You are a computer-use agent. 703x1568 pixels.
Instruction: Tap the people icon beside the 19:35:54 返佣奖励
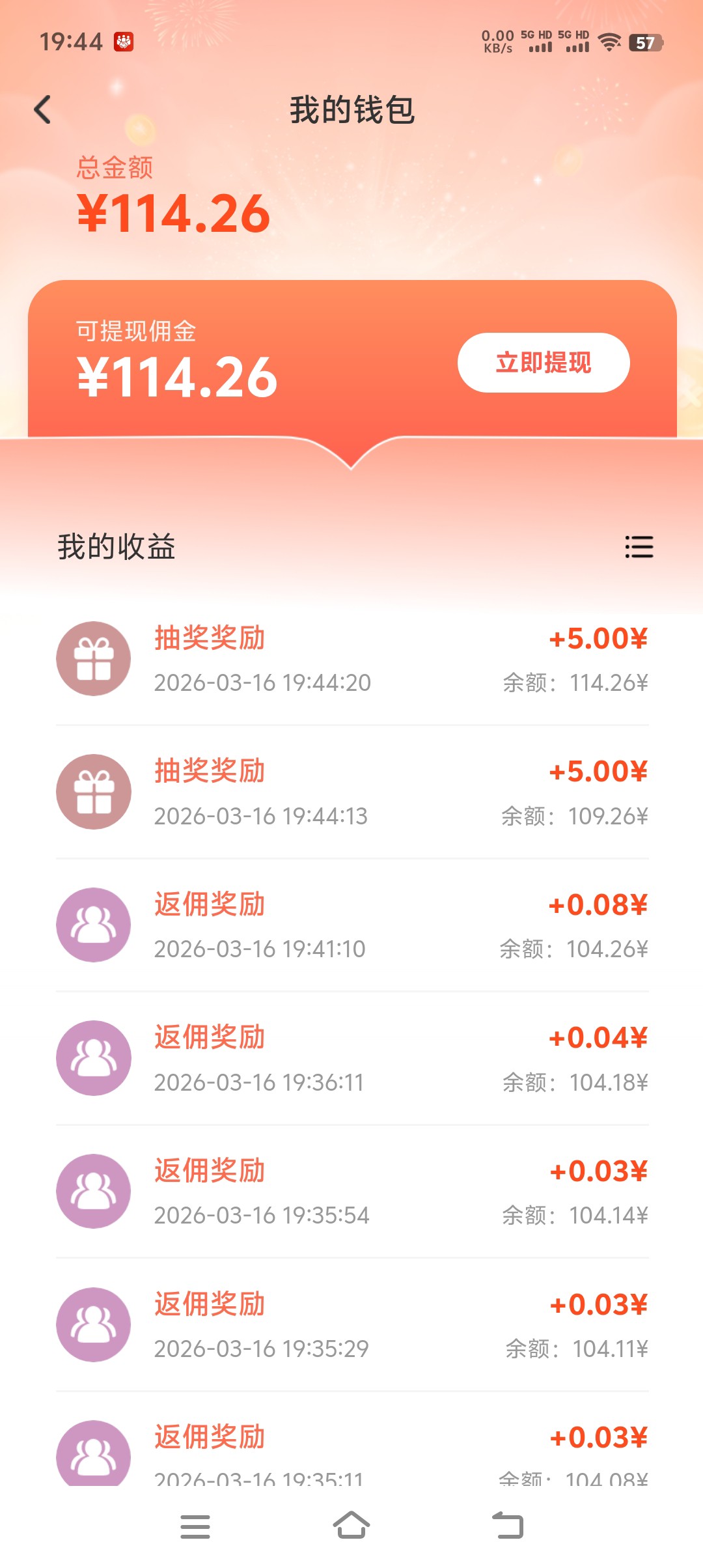(x=93, y=1192)
